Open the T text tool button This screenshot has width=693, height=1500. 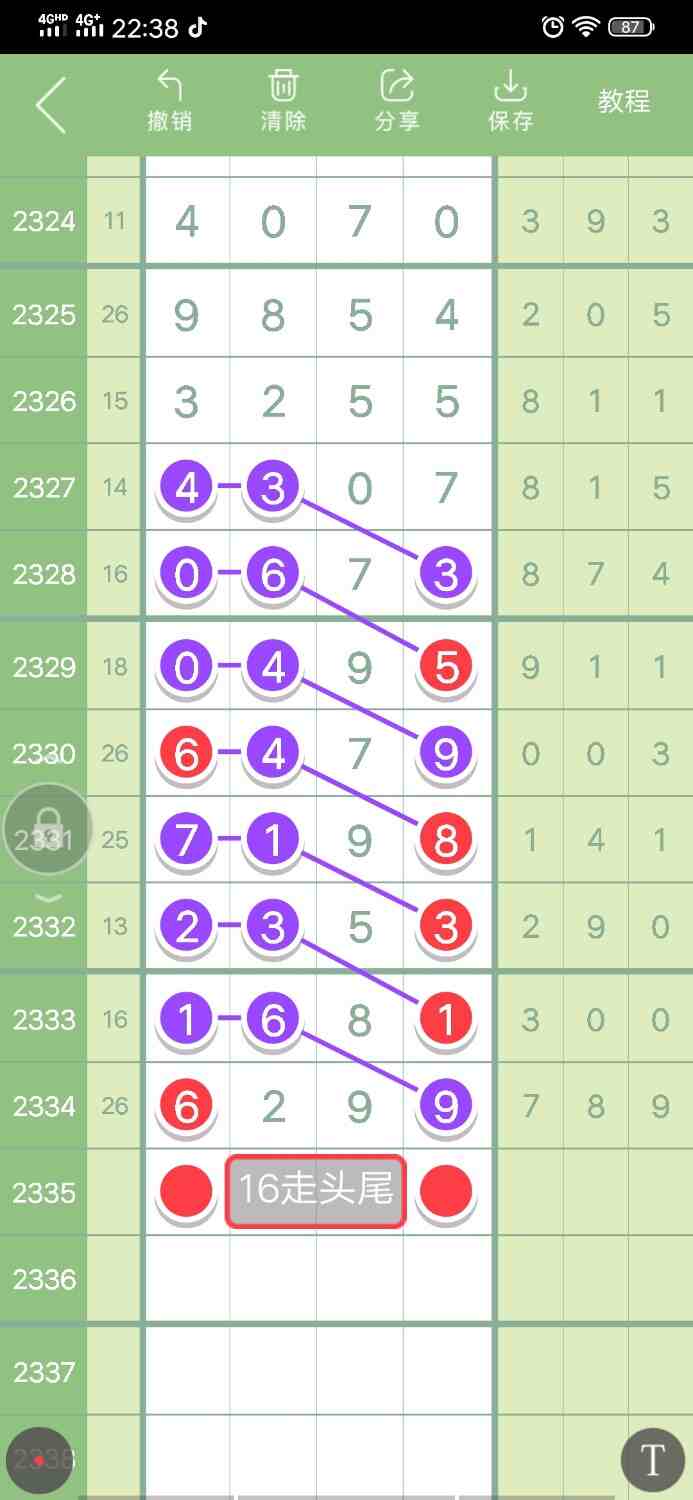(652, 1460)
